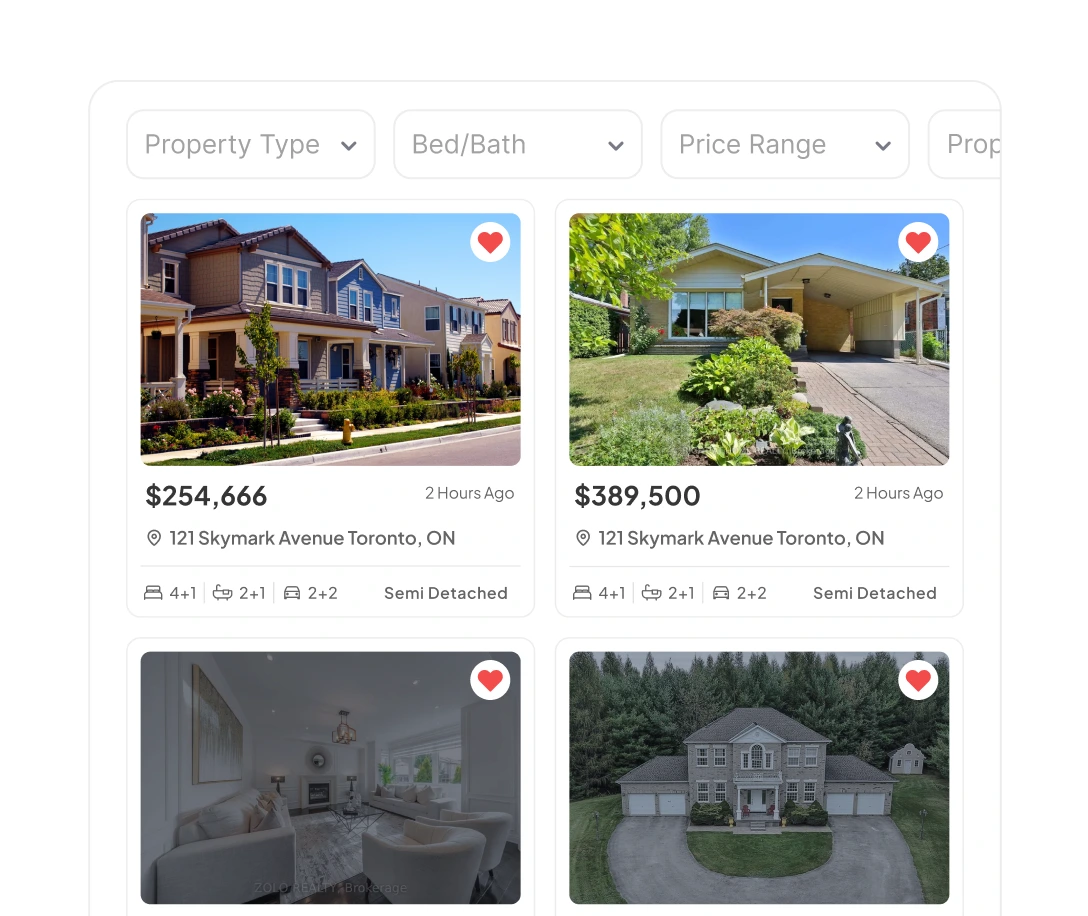The height and width of the screenshot is (916, 1088).
Task: Open the brick house with circular driveway listing
Action: [759, 790]
